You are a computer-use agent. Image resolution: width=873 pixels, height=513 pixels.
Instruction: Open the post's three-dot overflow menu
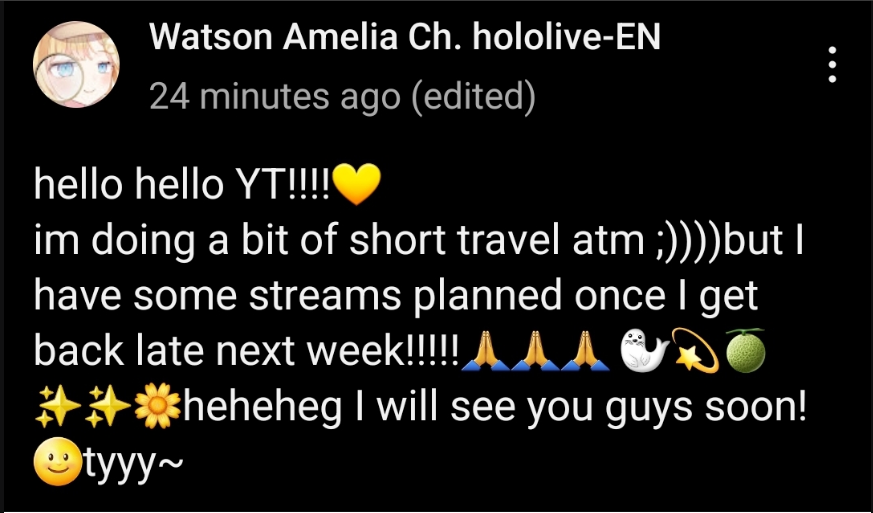click(832, 64)
